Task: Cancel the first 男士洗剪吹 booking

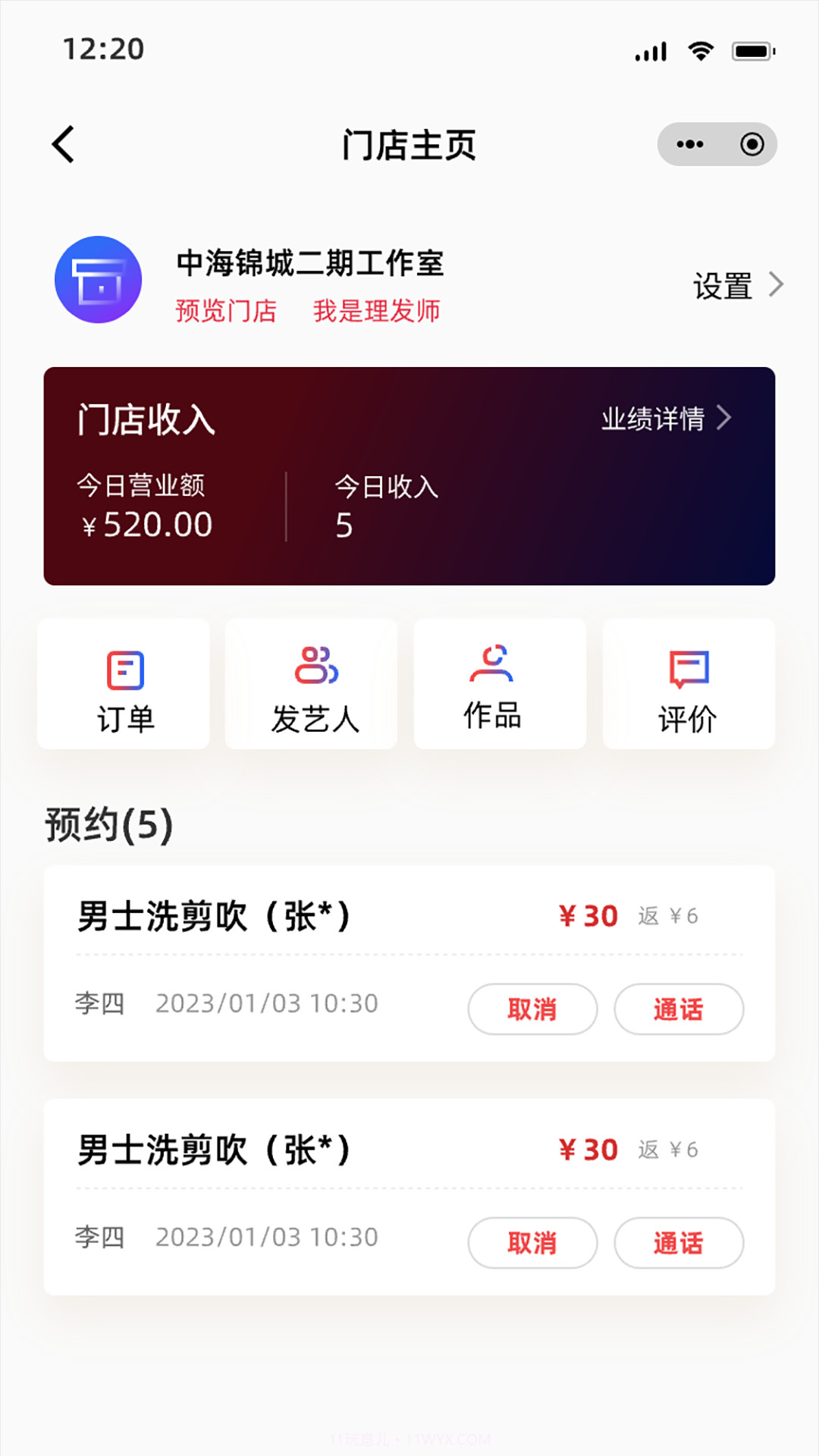Action: [x=532, y=1009]
